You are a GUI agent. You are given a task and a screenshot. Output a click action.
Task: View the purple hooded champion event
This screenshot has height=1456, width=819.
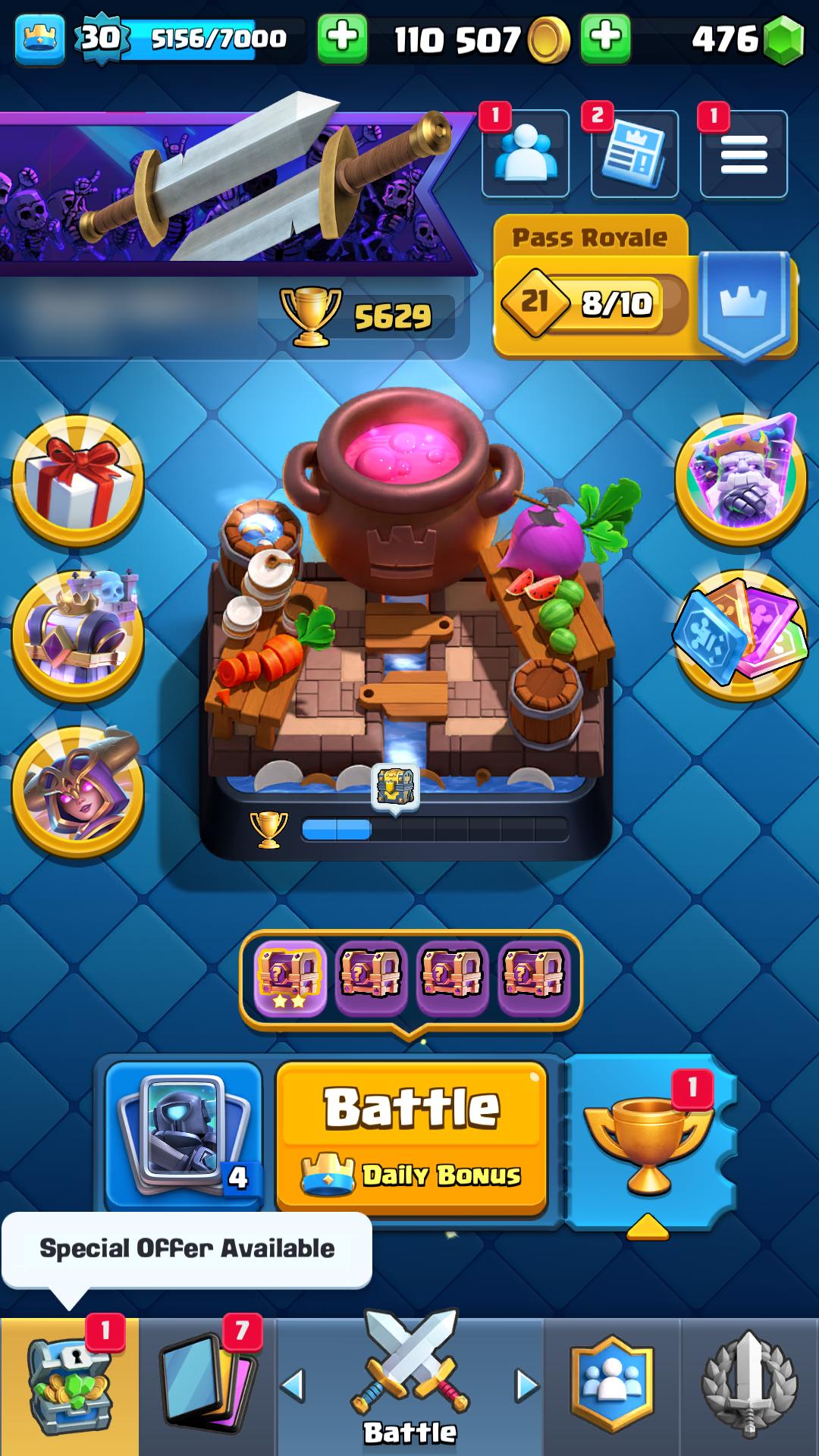(78, 792)
